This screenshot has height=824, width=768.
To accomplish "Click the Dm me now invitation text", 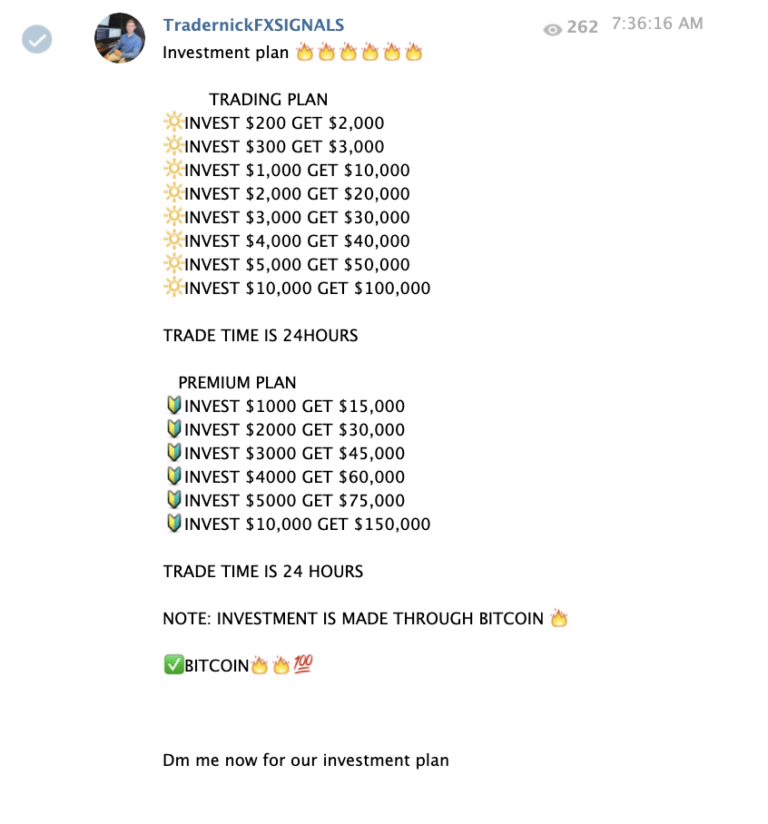I will click(x=305, y=760).
